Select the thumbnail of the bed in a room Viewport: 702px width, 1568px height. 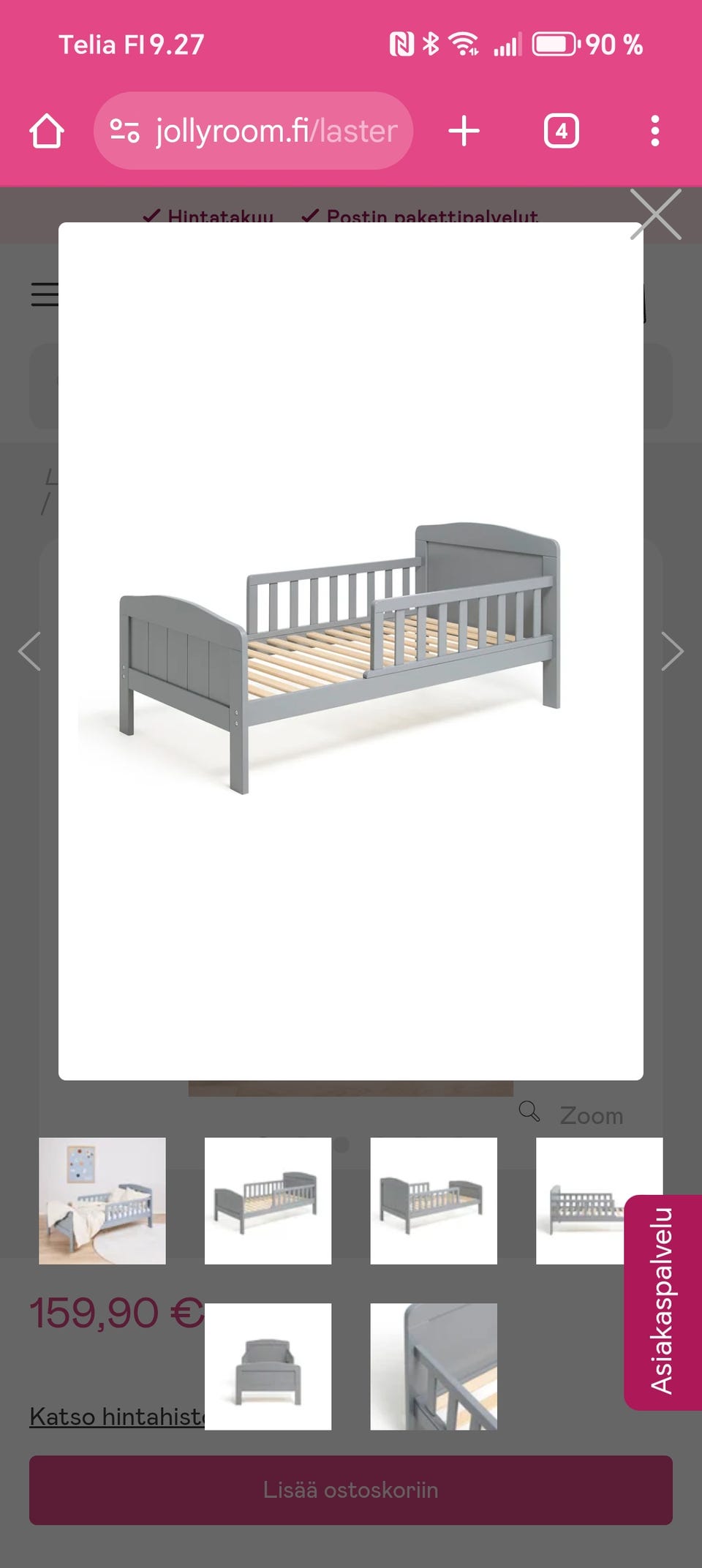[102, 1200]
